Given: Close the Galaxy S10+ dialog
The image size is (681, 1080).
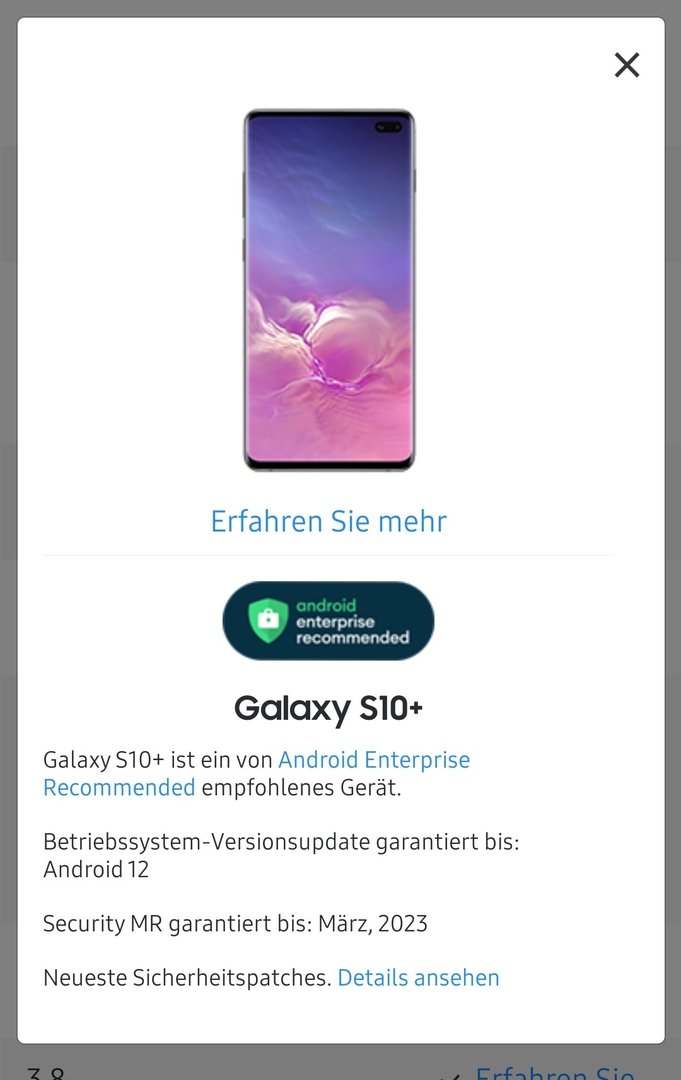Looking at the screenshot, I should coord(627,65).
